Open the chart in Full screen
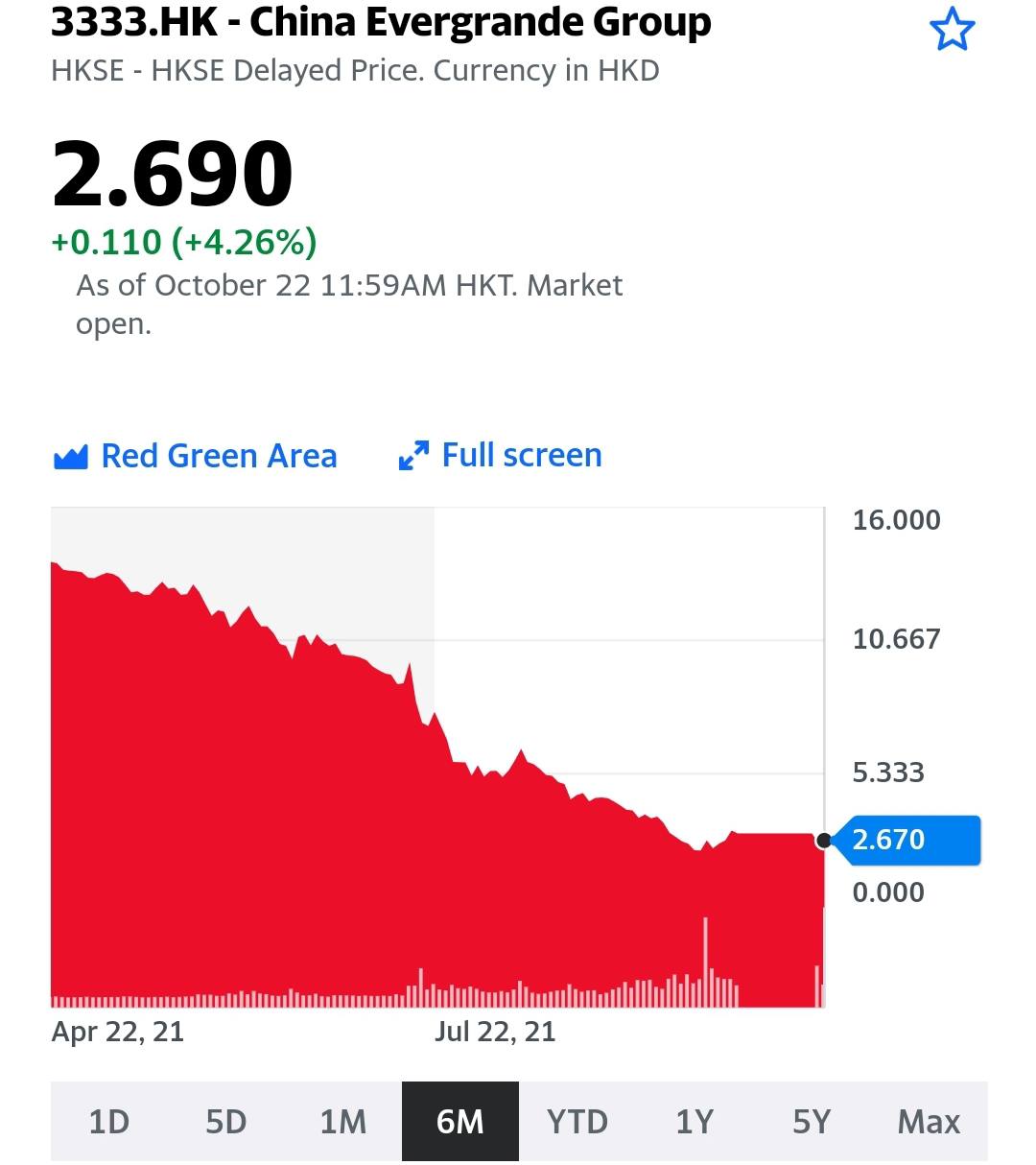Screen dimensions: 1036x1165 (x=501, y=455)
